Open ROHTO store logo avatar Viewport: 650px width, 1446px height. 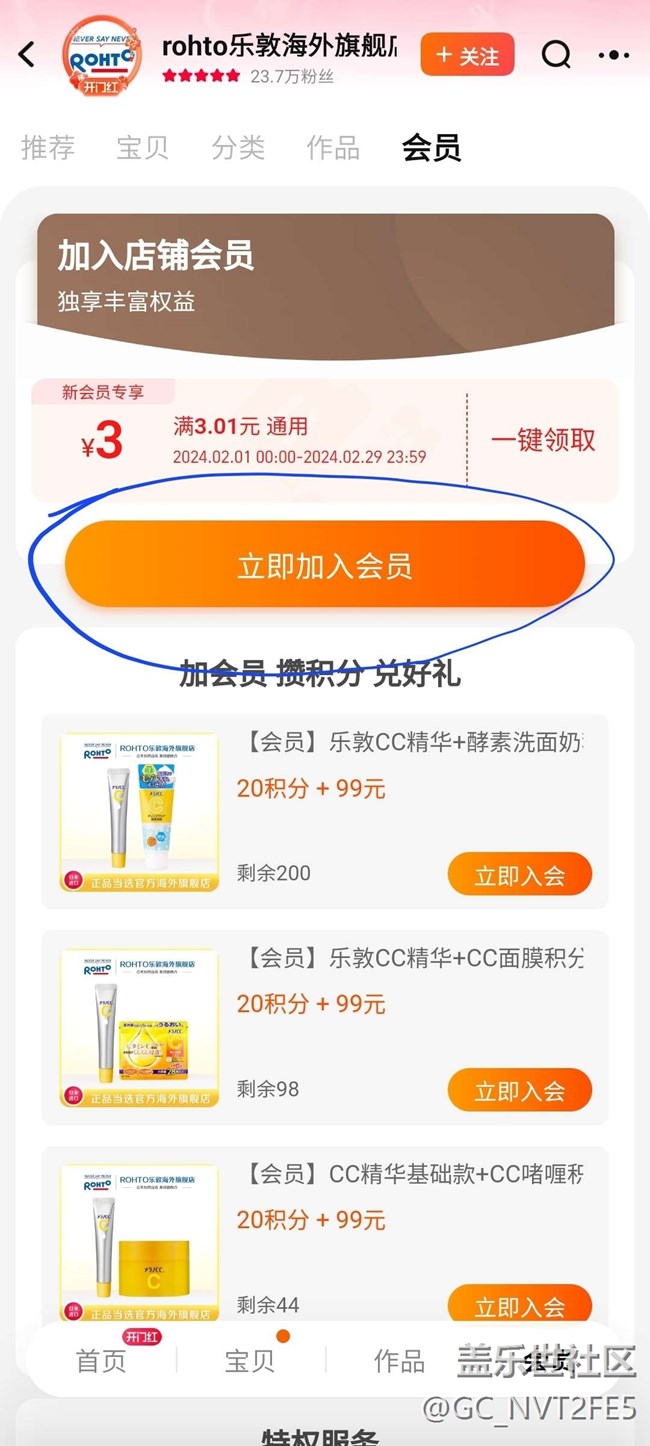tap(100, 58)
